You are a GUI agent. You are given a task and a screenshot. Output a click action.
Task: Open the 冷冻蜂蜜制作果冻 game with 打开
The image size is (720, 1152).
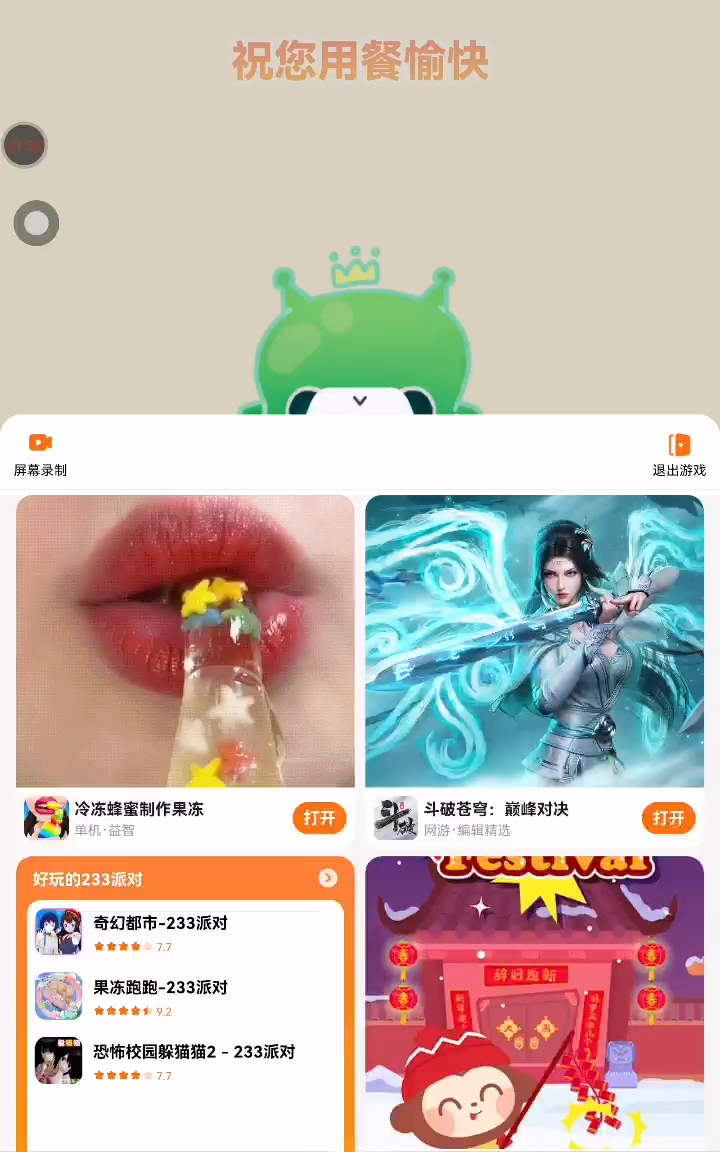(x=320, y=818)
